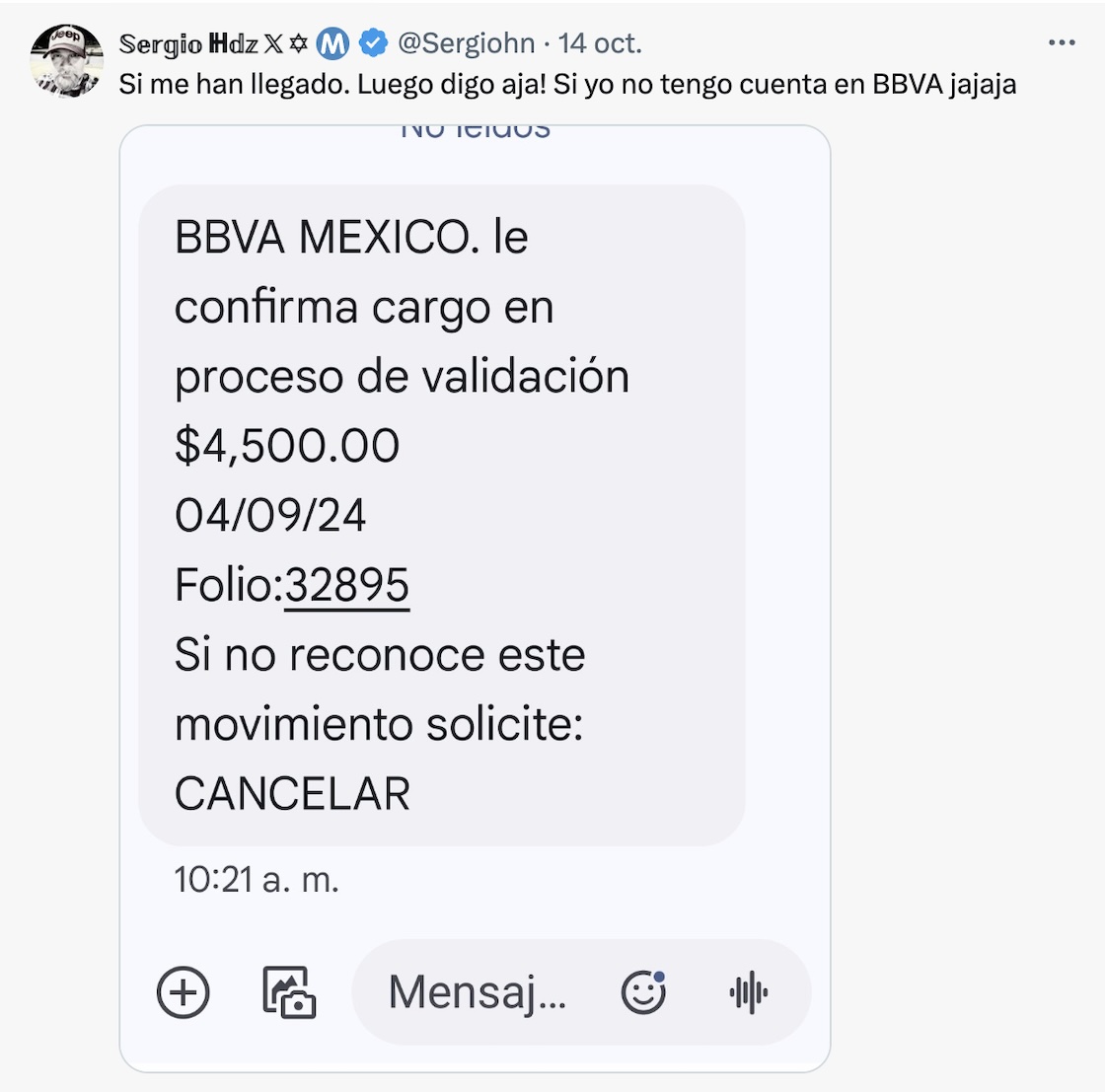
Task: Open Sergio Hdz's profile picture
Action: [x=66, y=60]
